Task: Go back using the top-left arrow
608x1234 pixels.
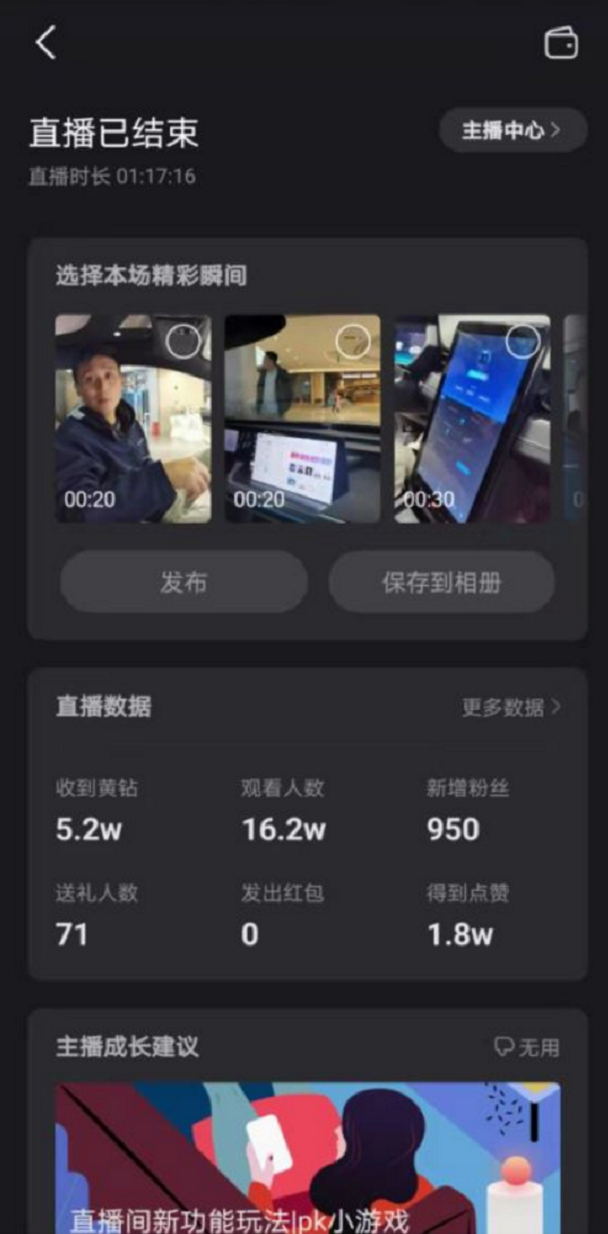Action: click(45, 43)
